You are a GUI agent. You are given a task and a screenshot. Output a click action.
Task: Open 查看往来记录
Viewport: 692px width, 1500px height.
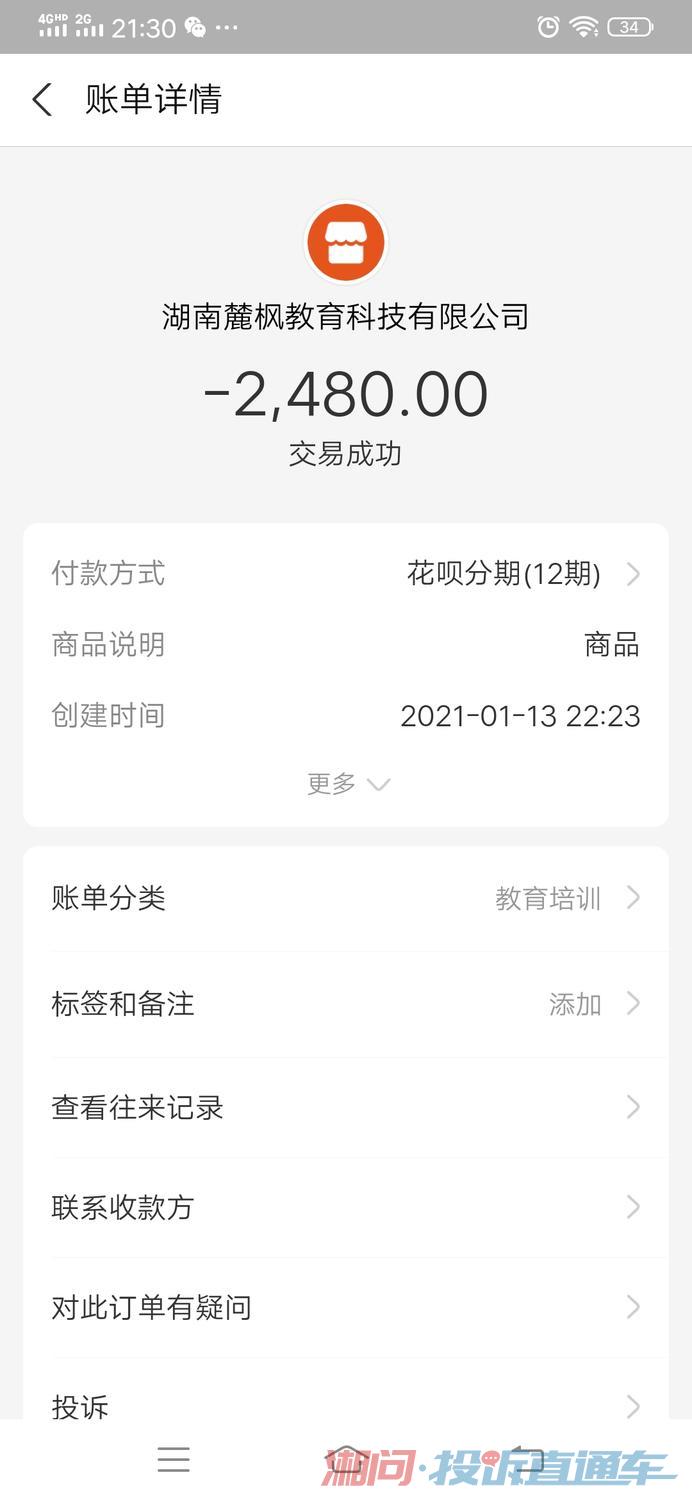tap(346, 1107)
